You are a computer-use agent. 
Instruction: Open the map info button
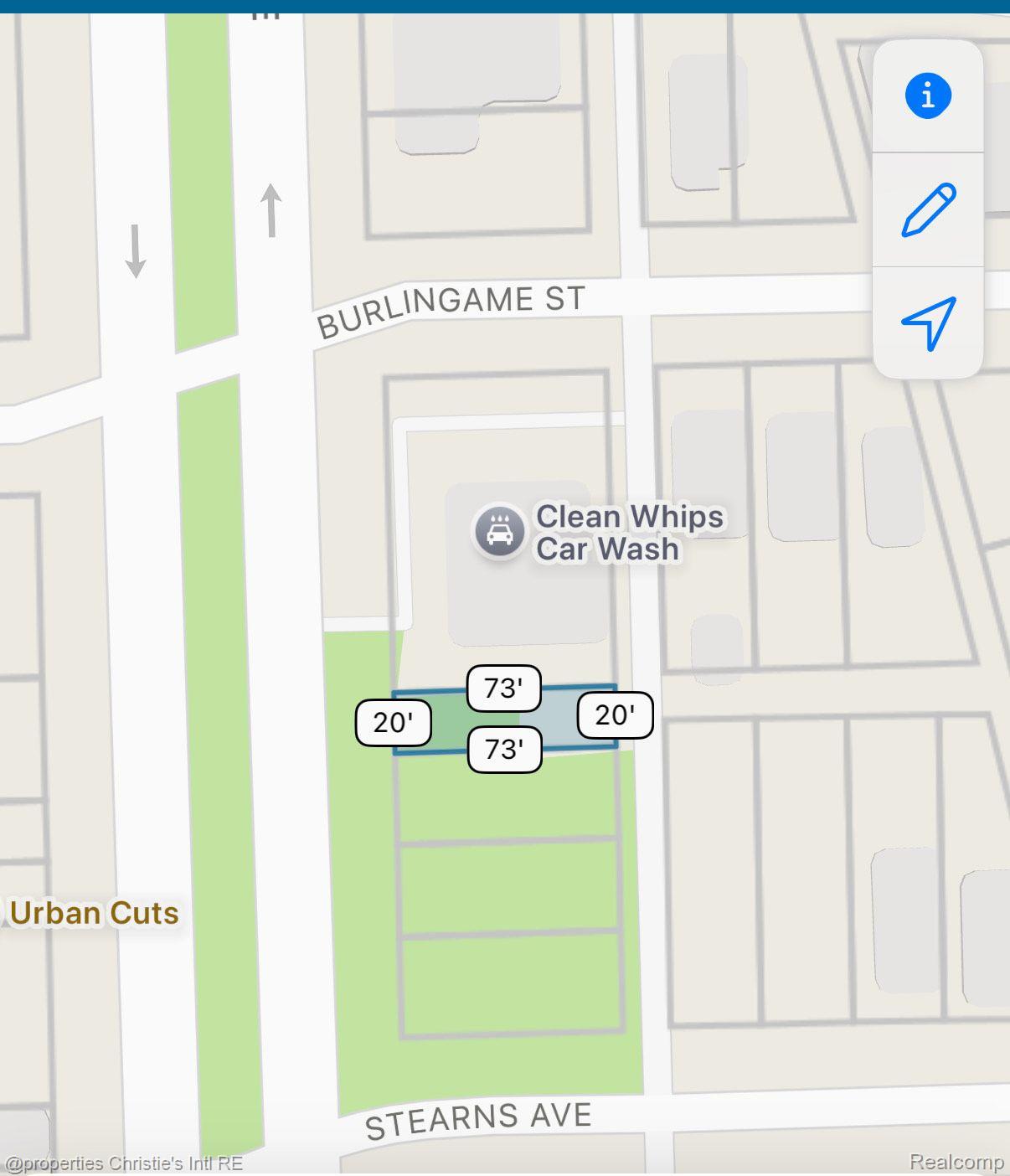[928, 95]
